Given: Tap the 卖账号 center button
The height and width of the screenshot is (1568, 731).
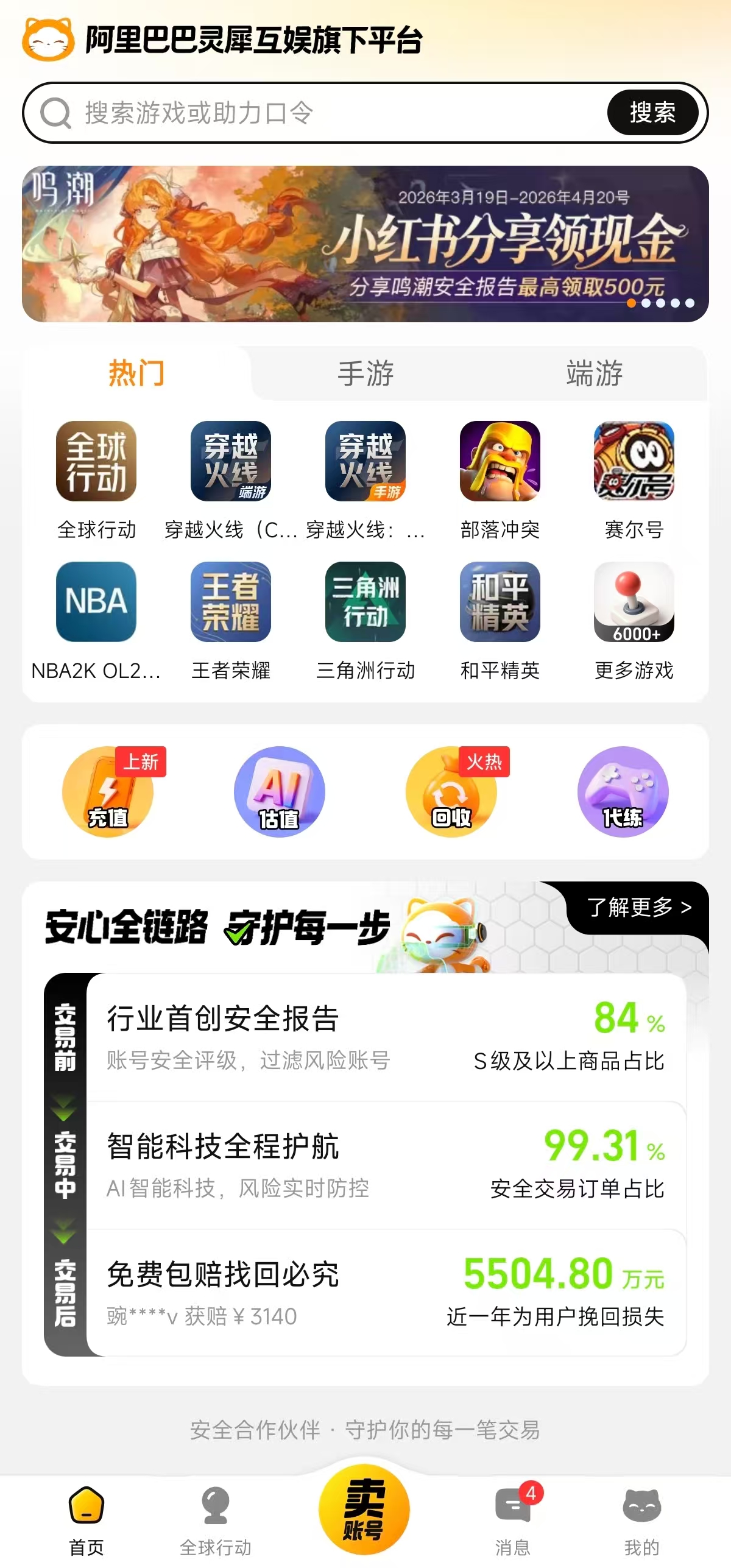Looking at the screenshot, I should coord(364,1508).
